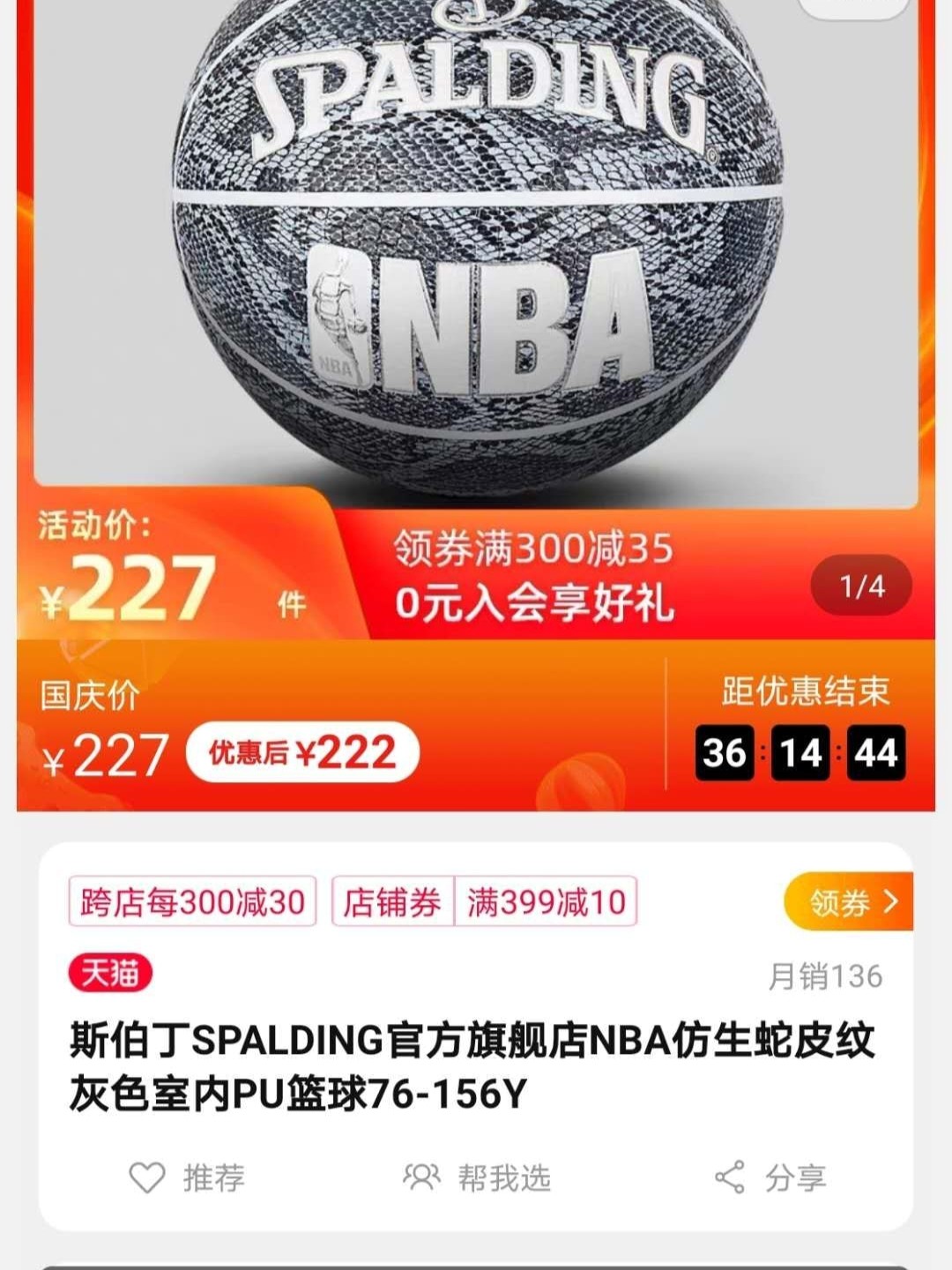Screen dimensions: 952x1270
Task: Tap the 跨店每300减30 promotion tag
Action: 192,902
